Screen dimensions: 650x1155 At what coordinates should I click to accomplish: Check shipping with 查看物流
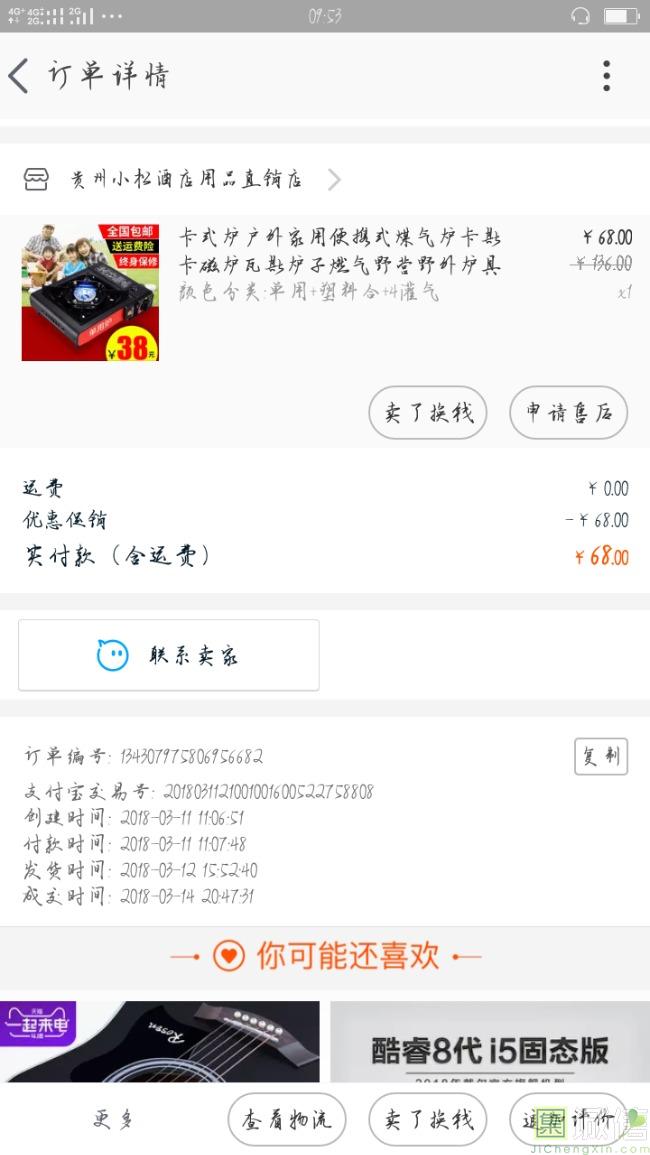286,1119
